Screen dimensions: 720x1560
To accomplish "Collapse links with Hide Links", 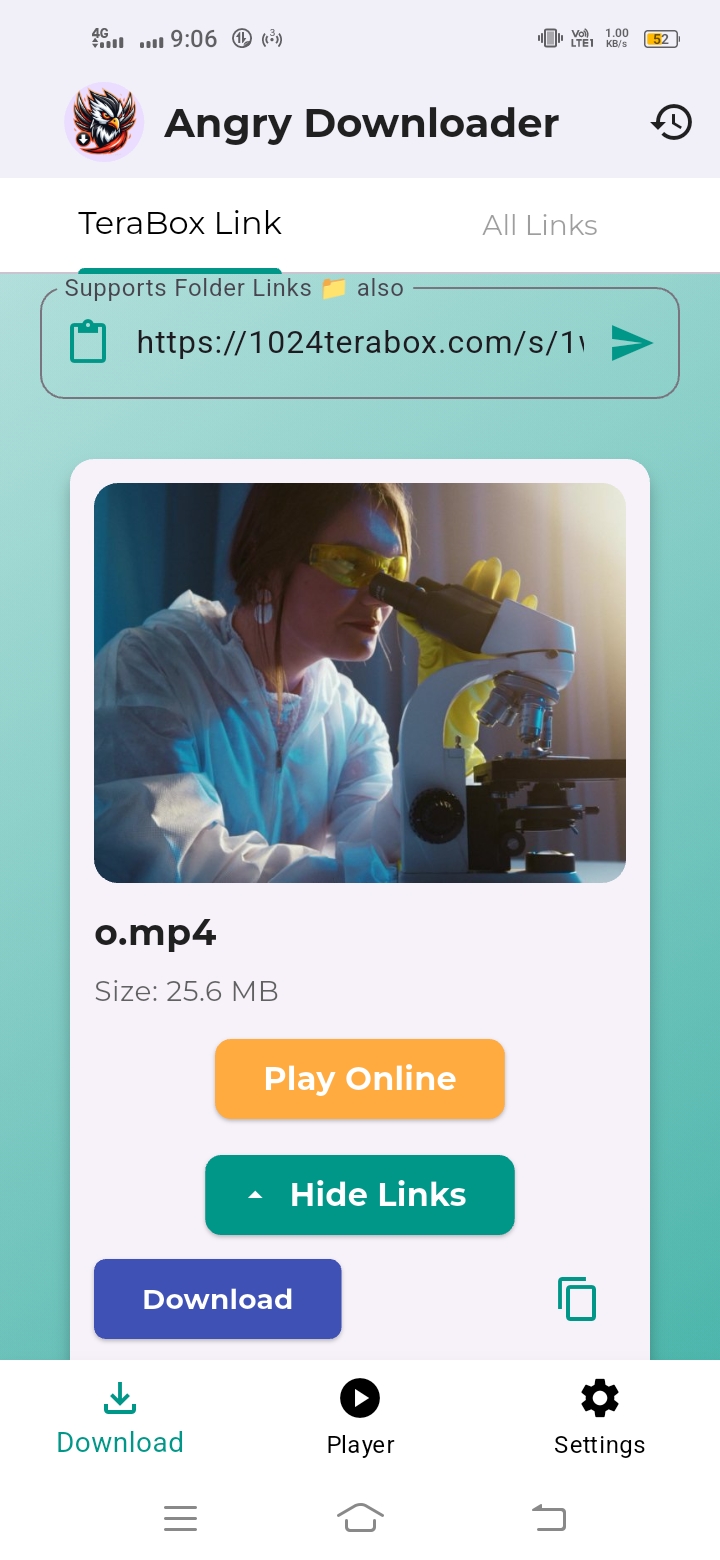I will (x=360, y=1194).
